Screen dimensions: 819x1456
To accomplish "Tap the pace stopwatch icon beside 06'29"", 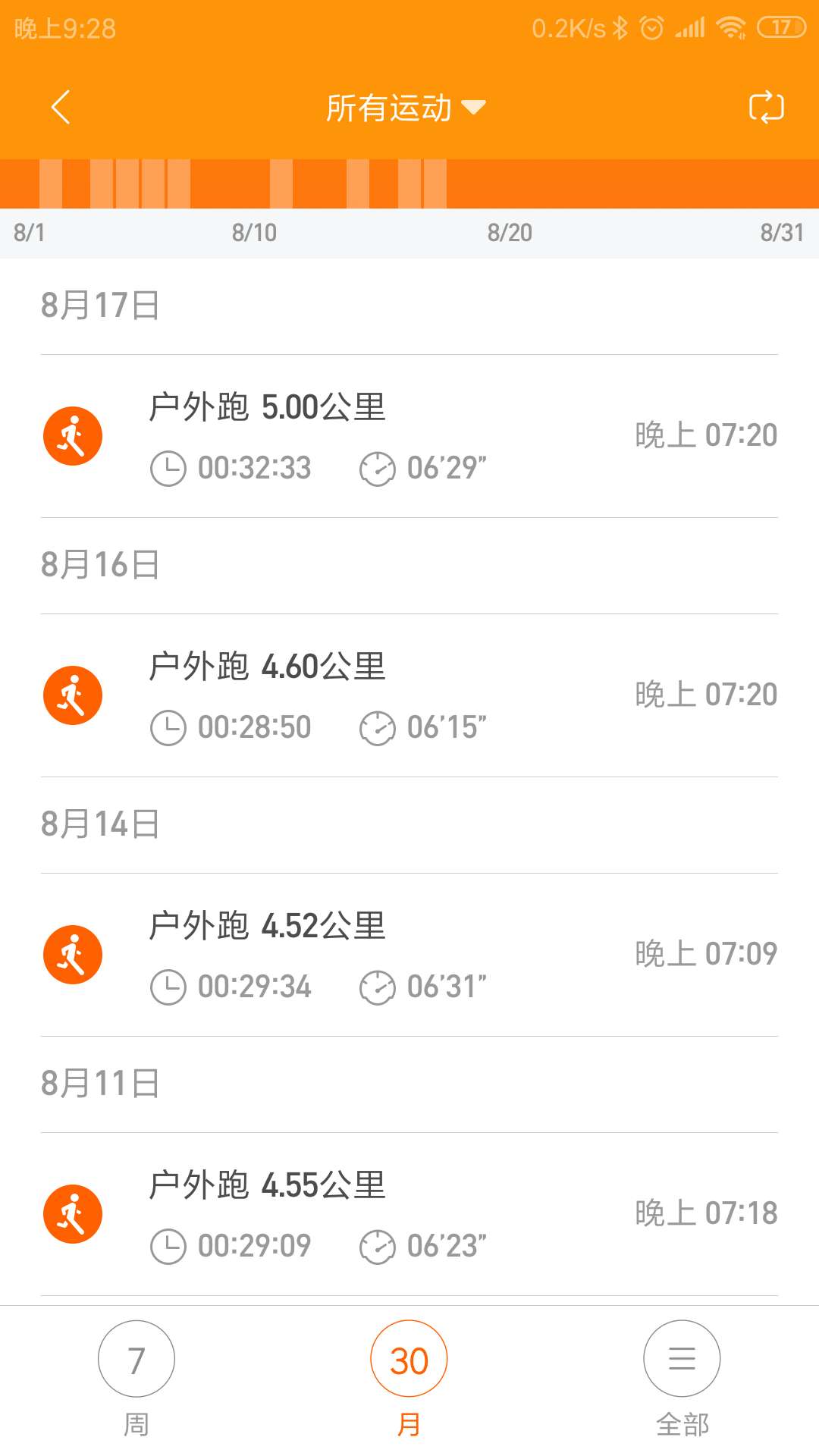I will click(x=377, y=468).
